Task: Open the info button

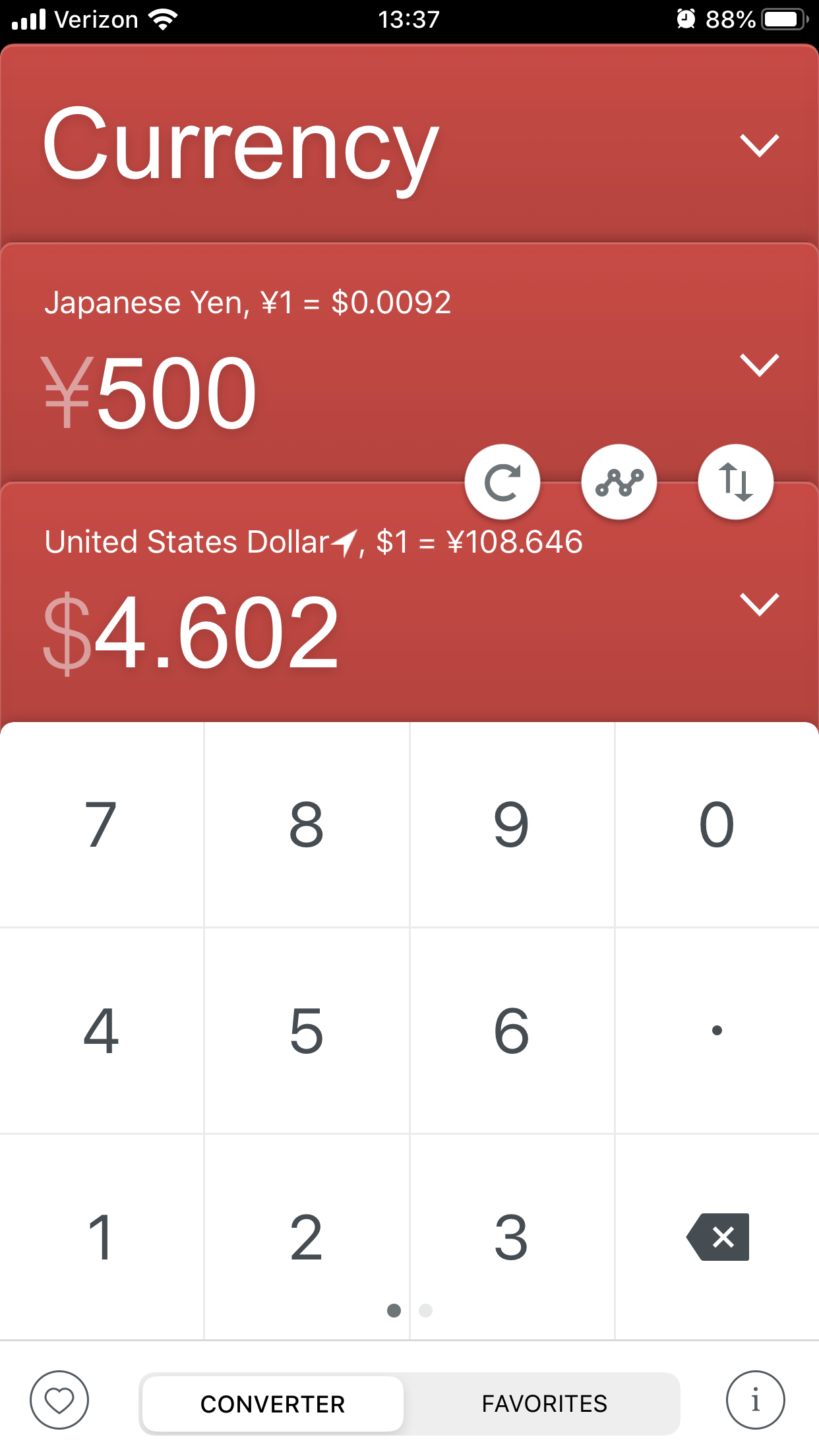Action: click(x=756, y=1400)
